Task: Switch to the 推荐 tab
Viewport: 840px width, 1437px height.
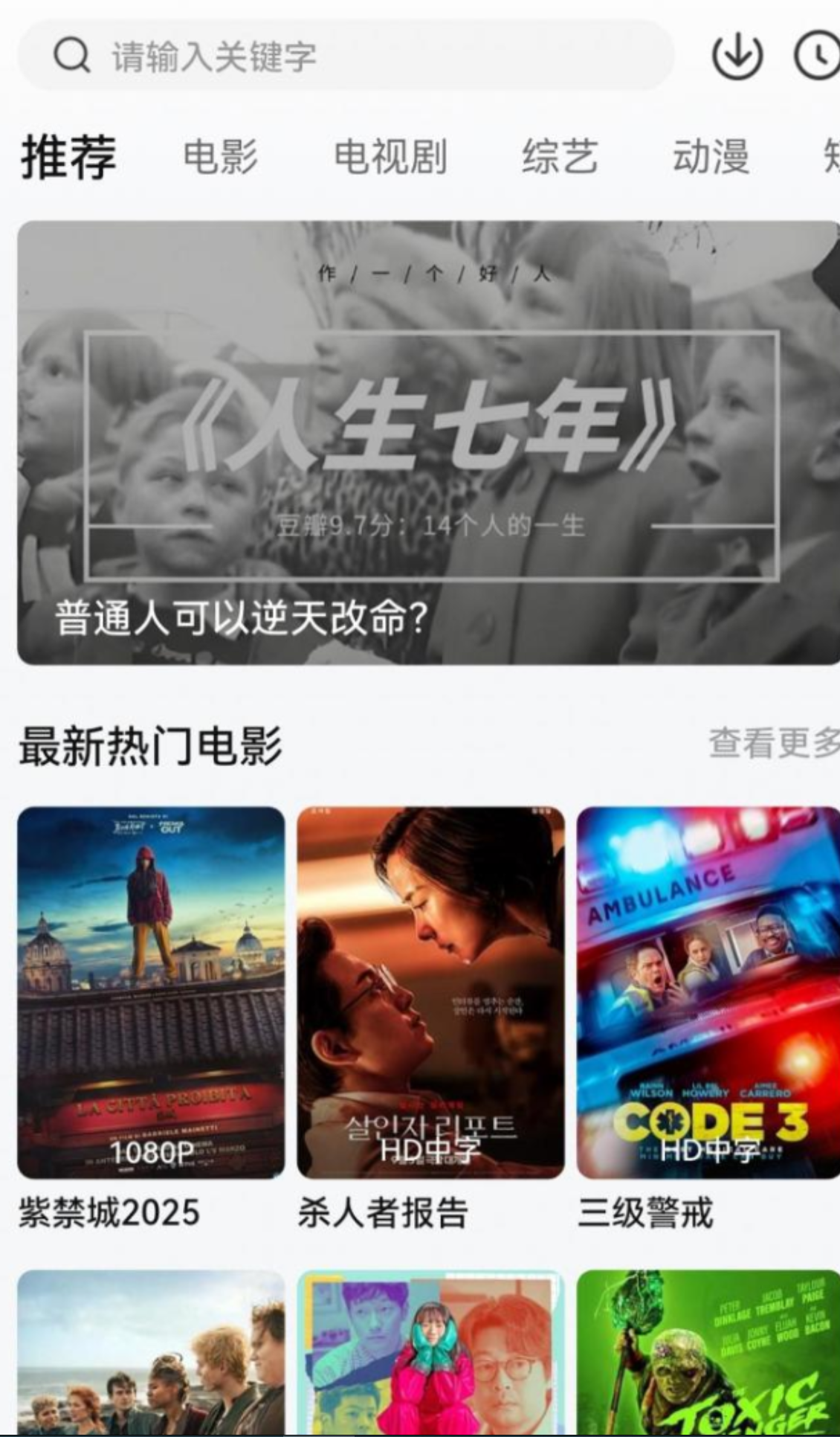Action: click(68, 157)
